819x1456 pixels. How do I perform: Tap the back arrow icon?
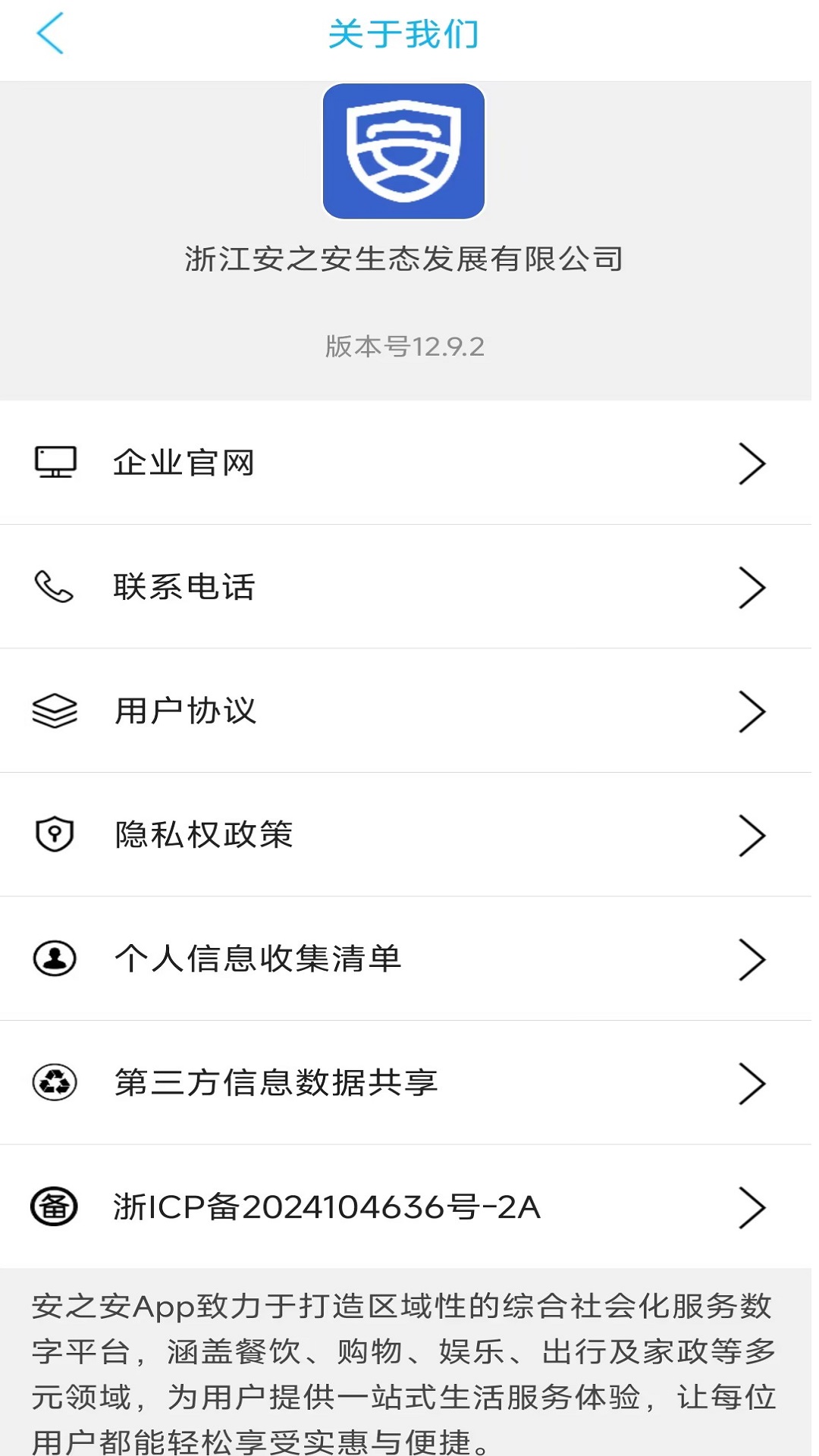[50, 34]
